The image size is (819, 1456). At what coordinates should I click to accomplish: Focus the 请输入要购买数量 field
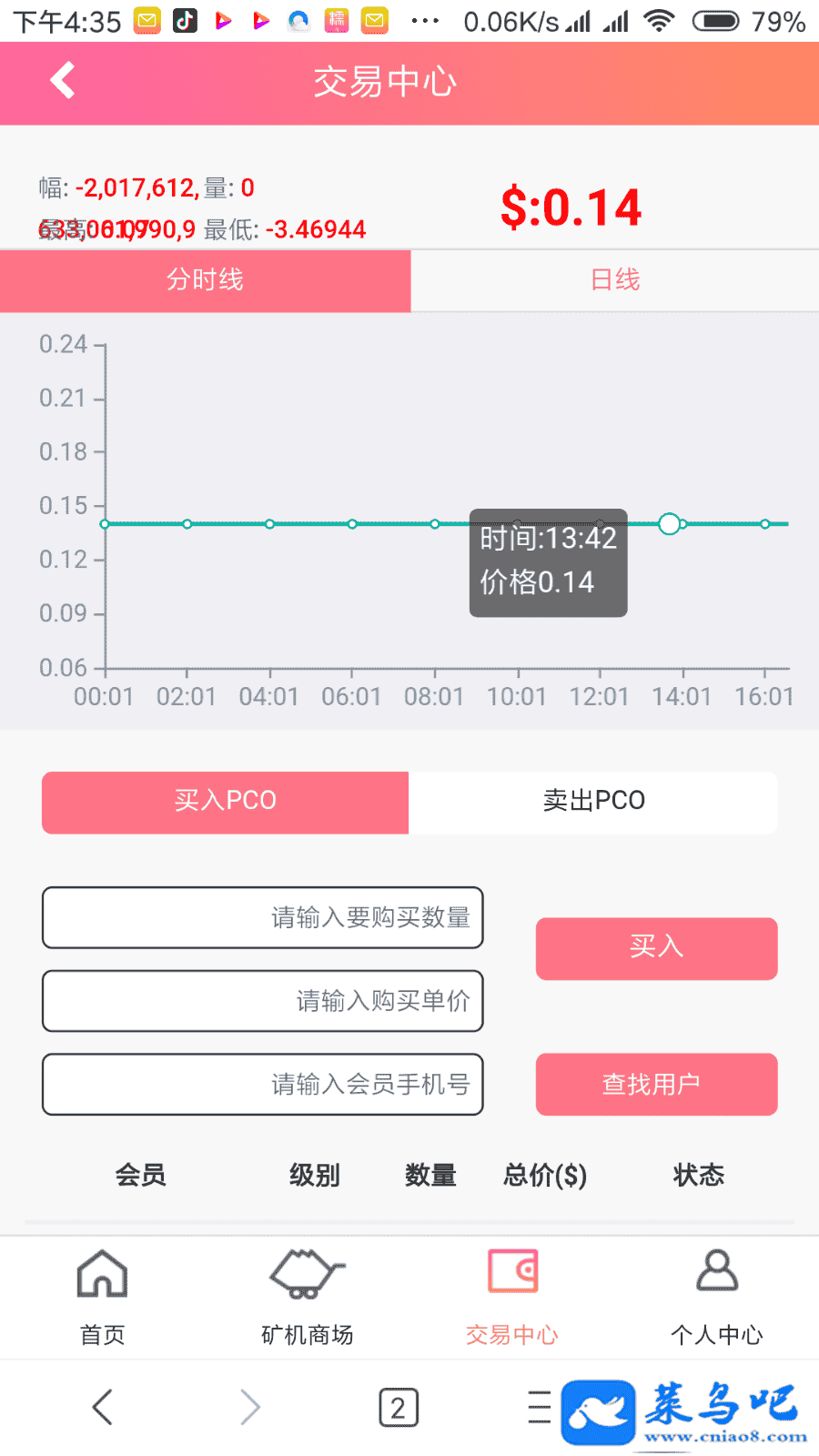pos(262,917)
